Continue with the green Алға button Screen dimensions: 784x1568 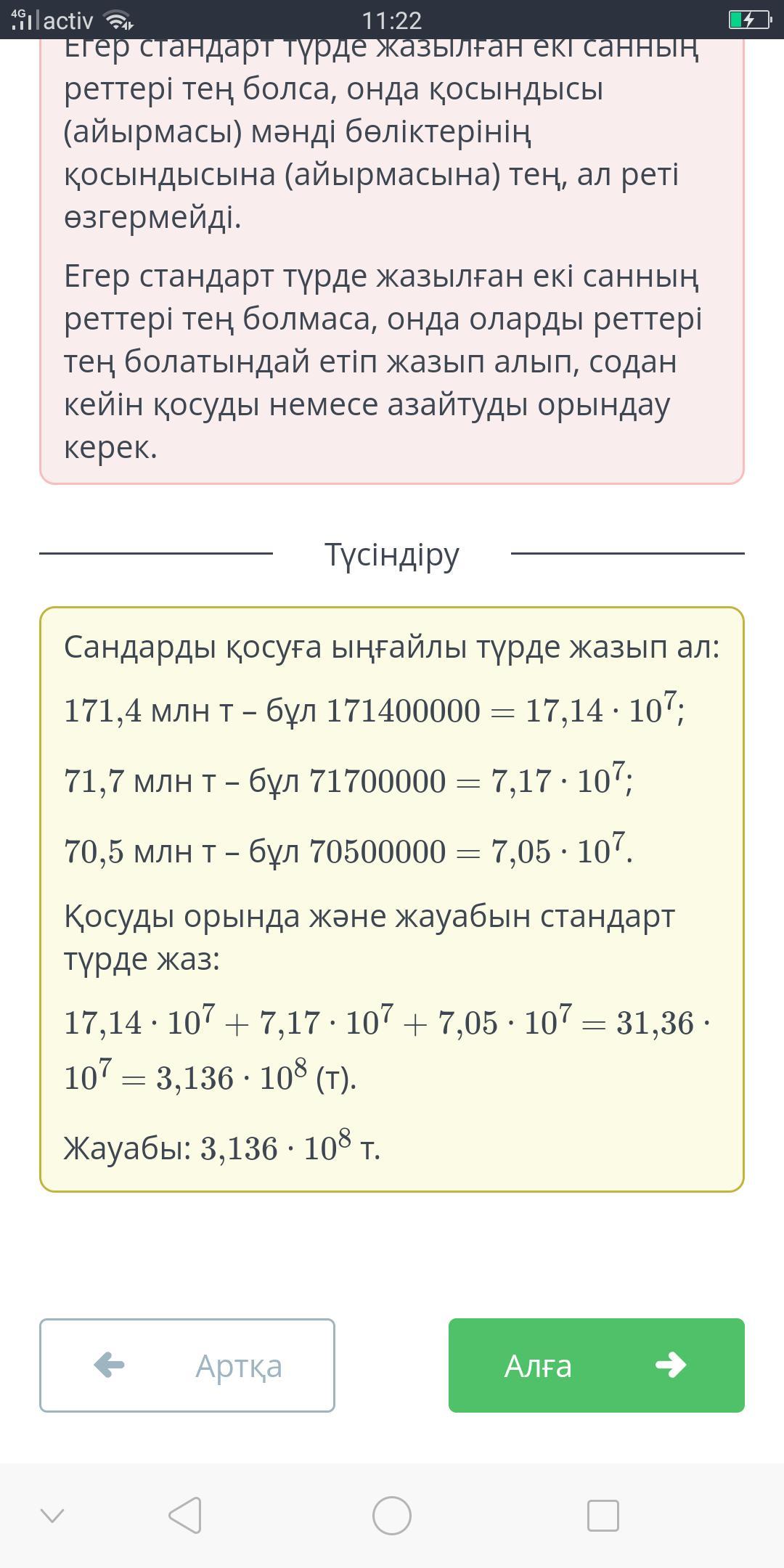coord(596,1365)
